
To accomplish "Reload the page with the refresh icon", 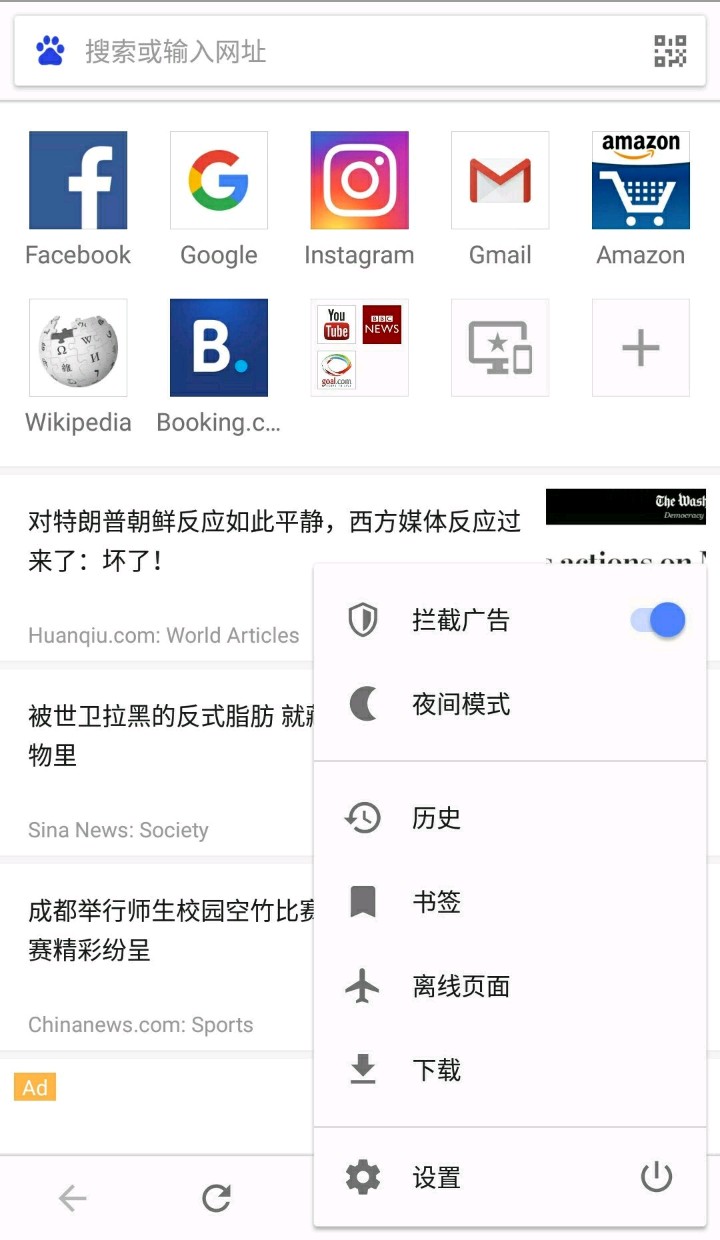I will pos(217,1198).
